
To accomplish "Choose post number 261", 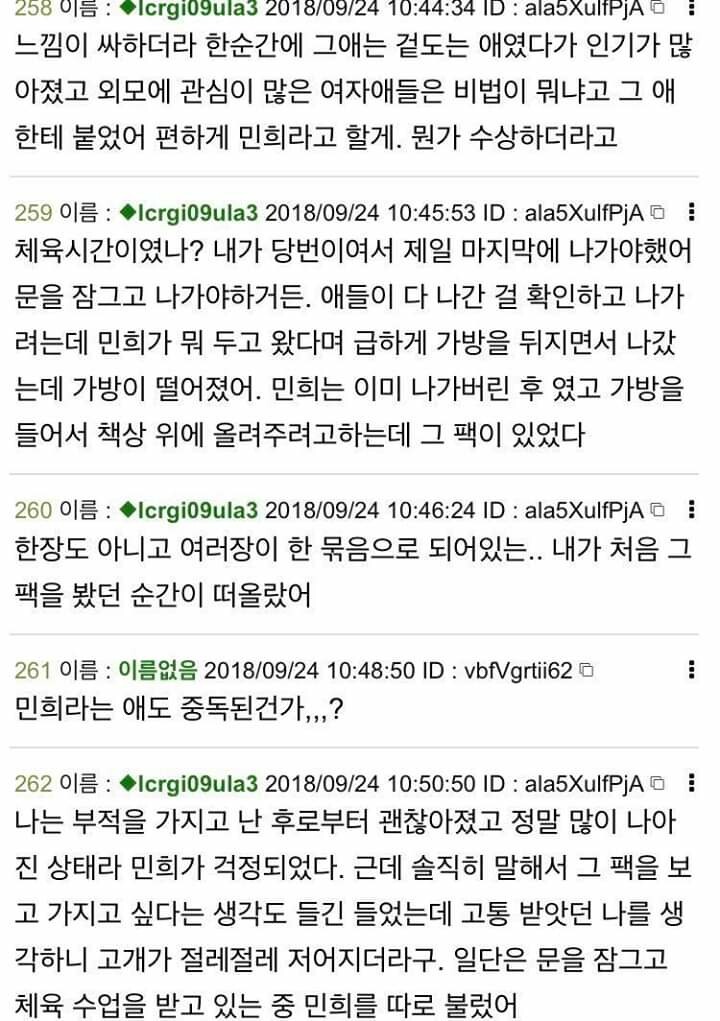I will pos(33,670).
